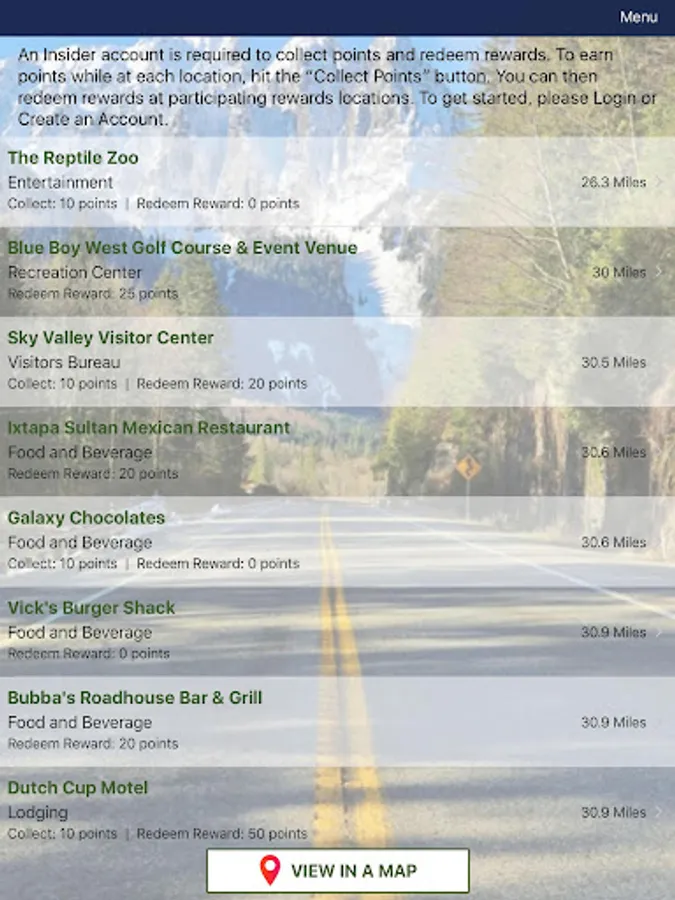The image size is (675, 900).
Task: Open the Galaxy Chocolates listing
Action: [337, 541]
